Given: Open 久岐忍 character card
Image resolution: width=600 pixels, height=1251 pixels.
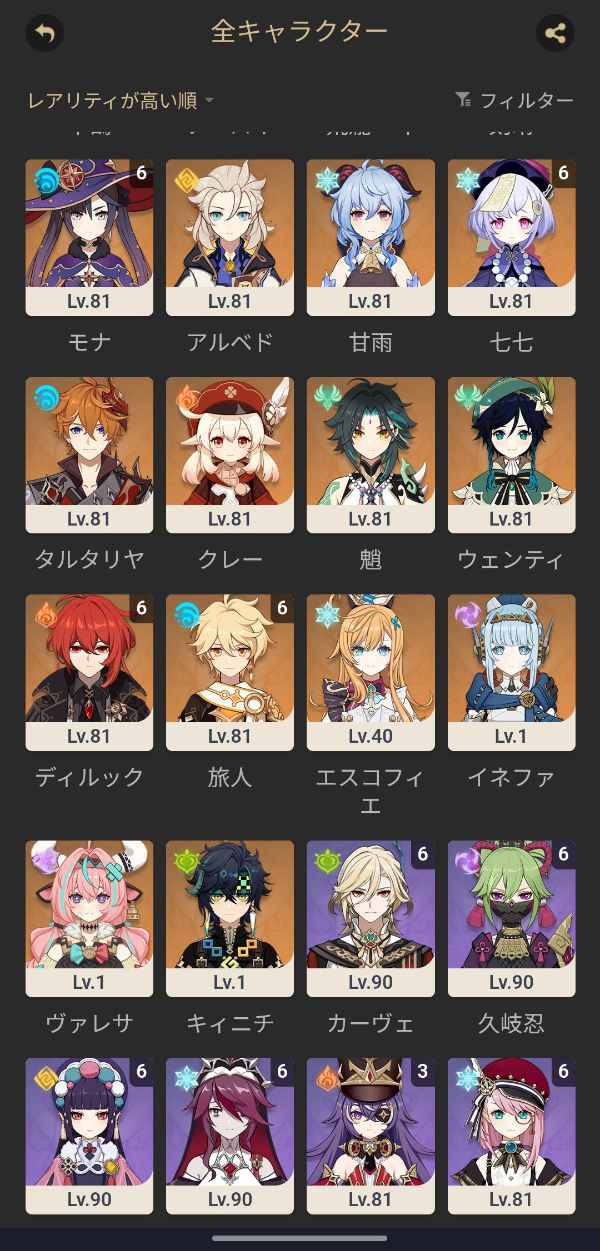Looking at the screenshot, I should click(512, 918).
